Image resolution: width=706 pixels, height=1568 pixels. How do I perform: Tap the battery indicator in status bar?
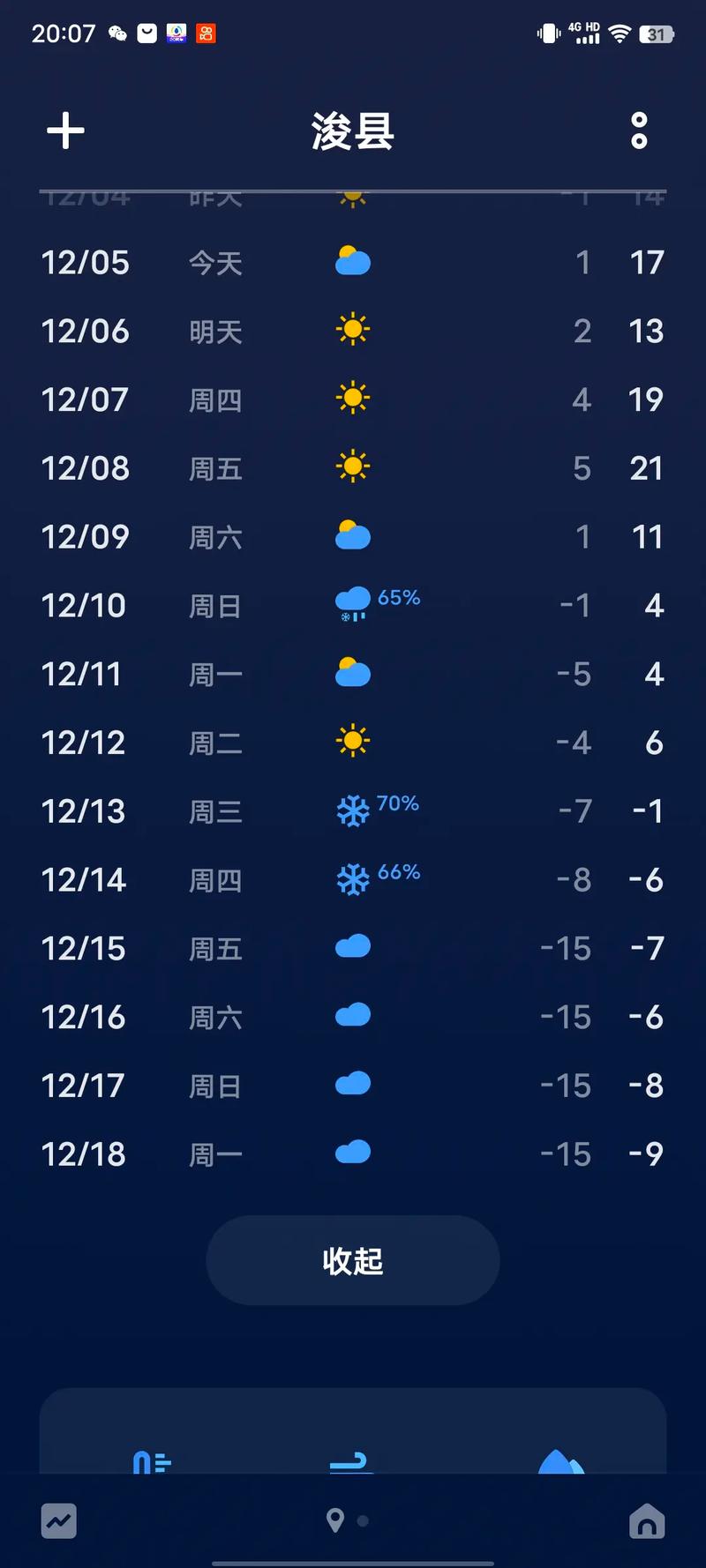656,34
